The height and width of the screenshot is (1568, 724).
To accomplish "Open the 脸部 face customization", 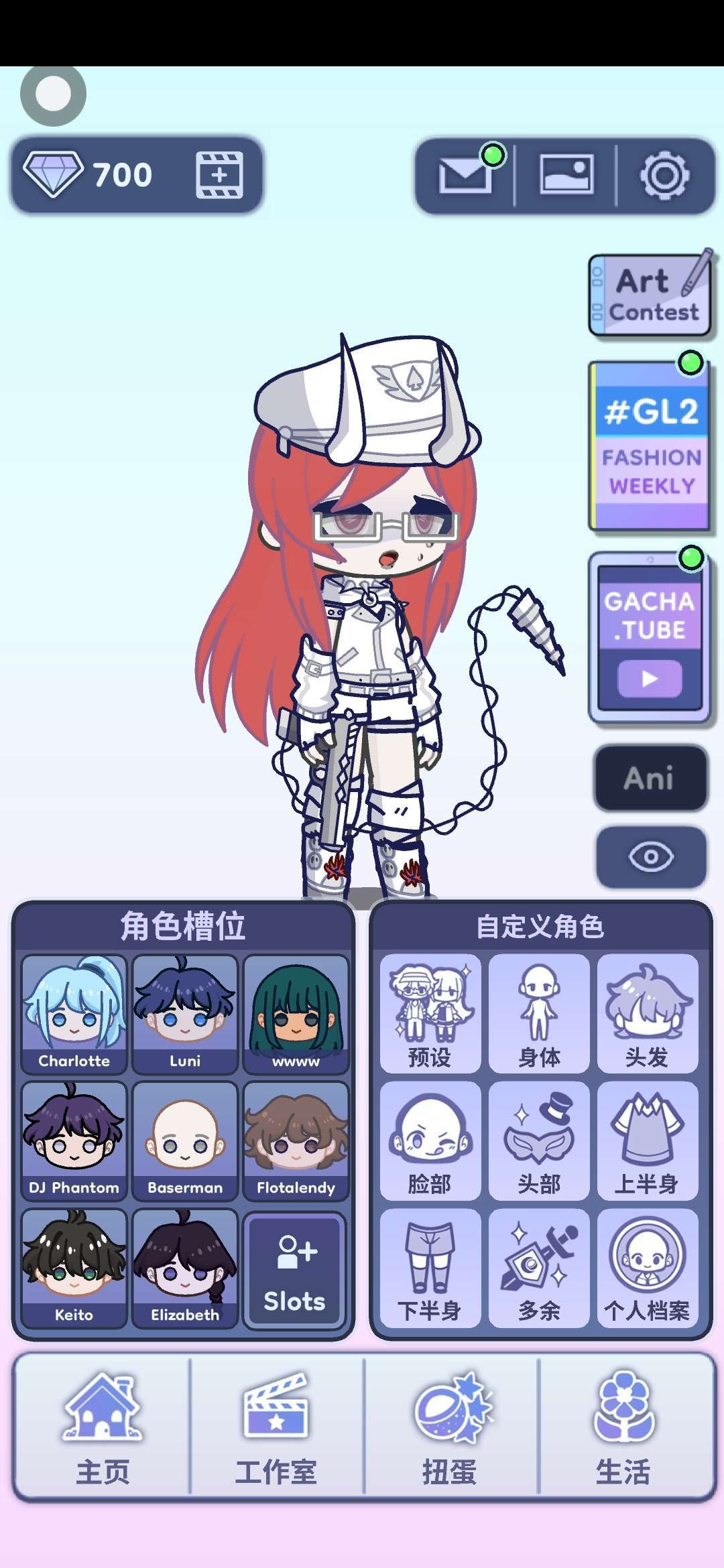I will [430, 1140].
